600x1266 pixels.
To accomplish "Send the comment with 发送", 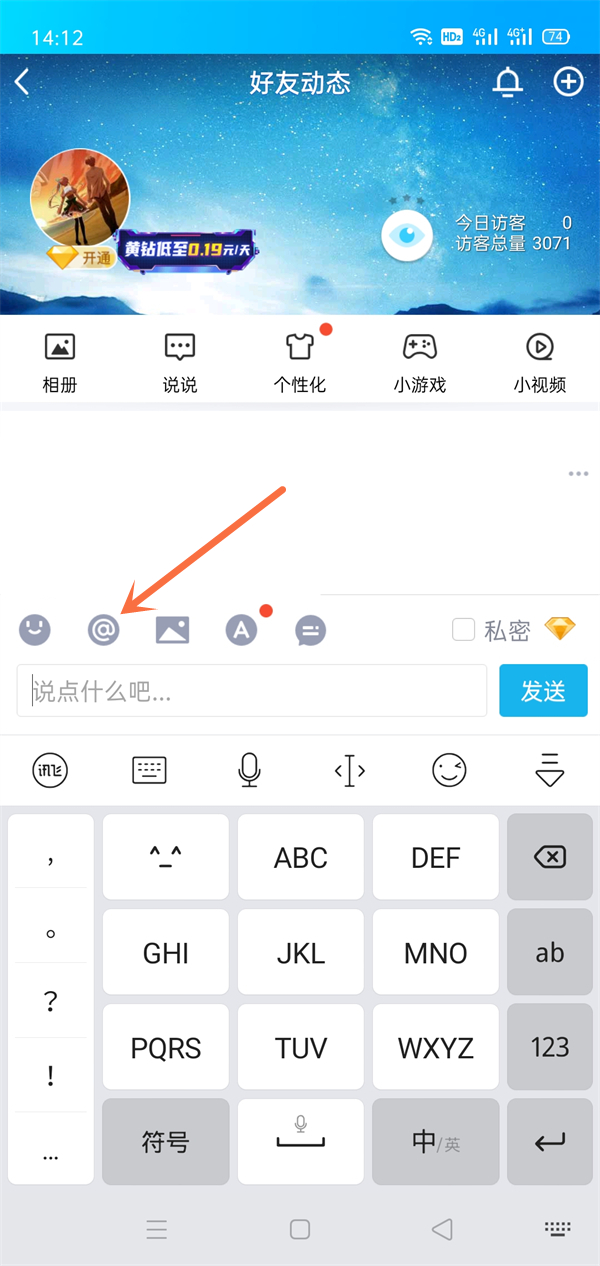I will (543, 691).
